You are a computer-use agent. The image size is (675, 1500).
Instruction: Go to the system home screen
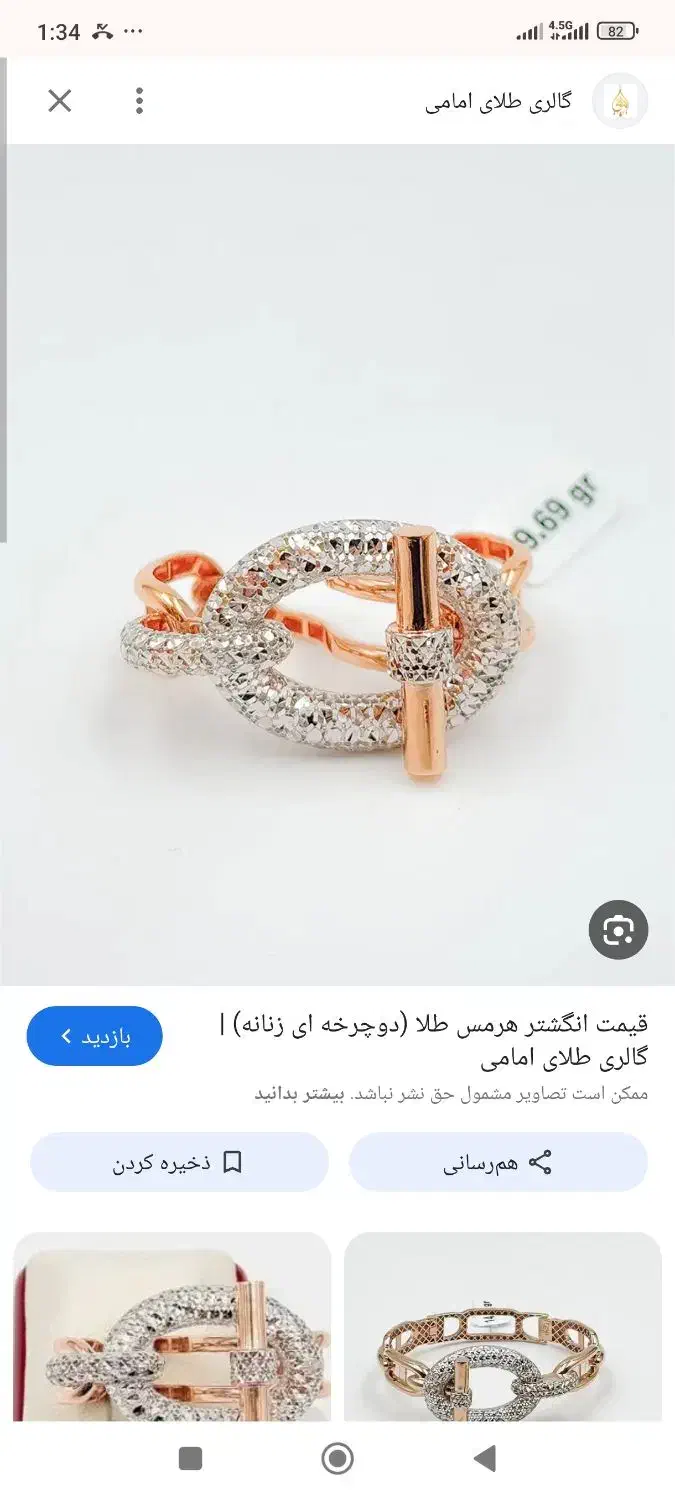[338, 1459]
